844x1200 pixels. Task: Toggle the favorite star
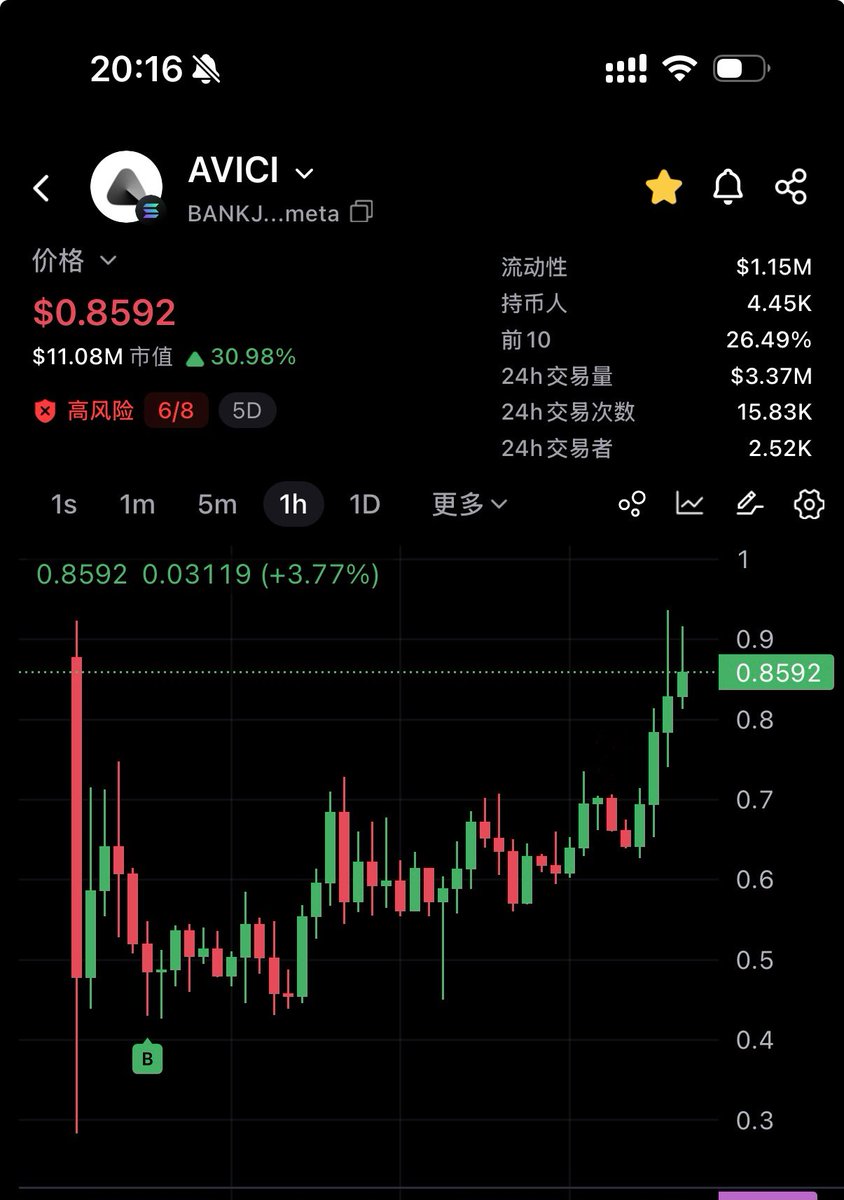click(x=664, y=187)
